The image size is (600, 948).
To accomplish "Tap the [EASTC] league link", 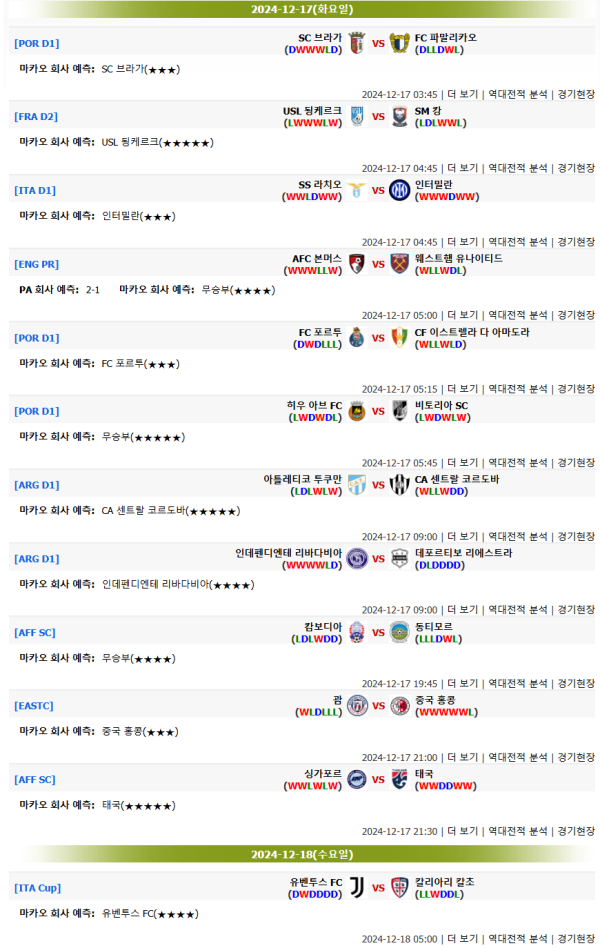I will coord(34,706).
